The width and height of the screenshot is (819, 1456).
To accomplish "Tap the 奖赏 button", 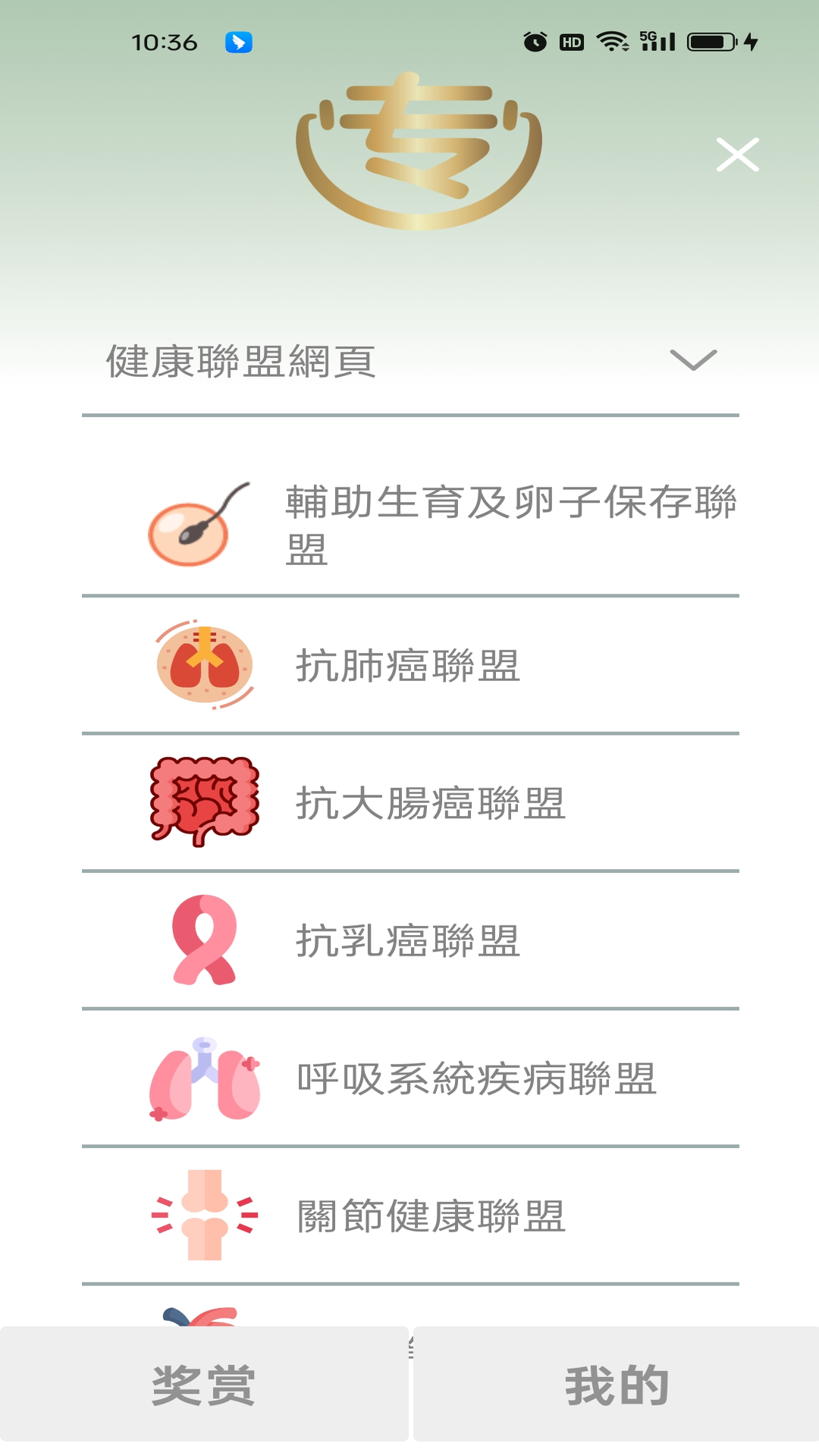I will (x=203, y=1385).
